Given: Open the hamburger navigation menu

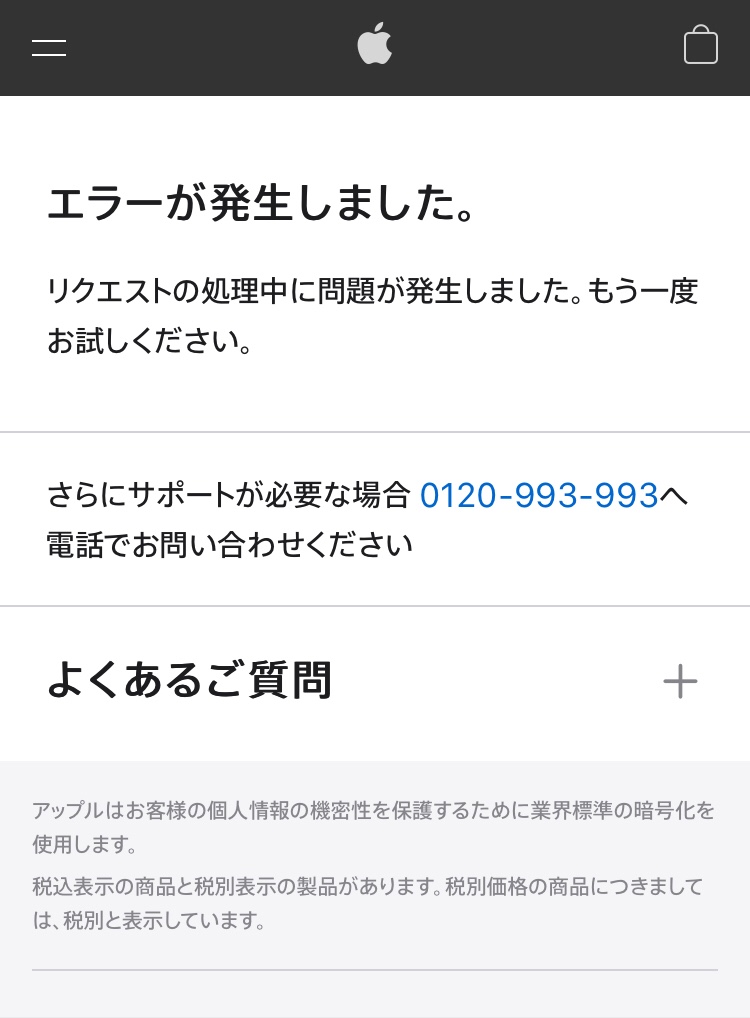Looking at the screenshot, I should pos(49,47).
